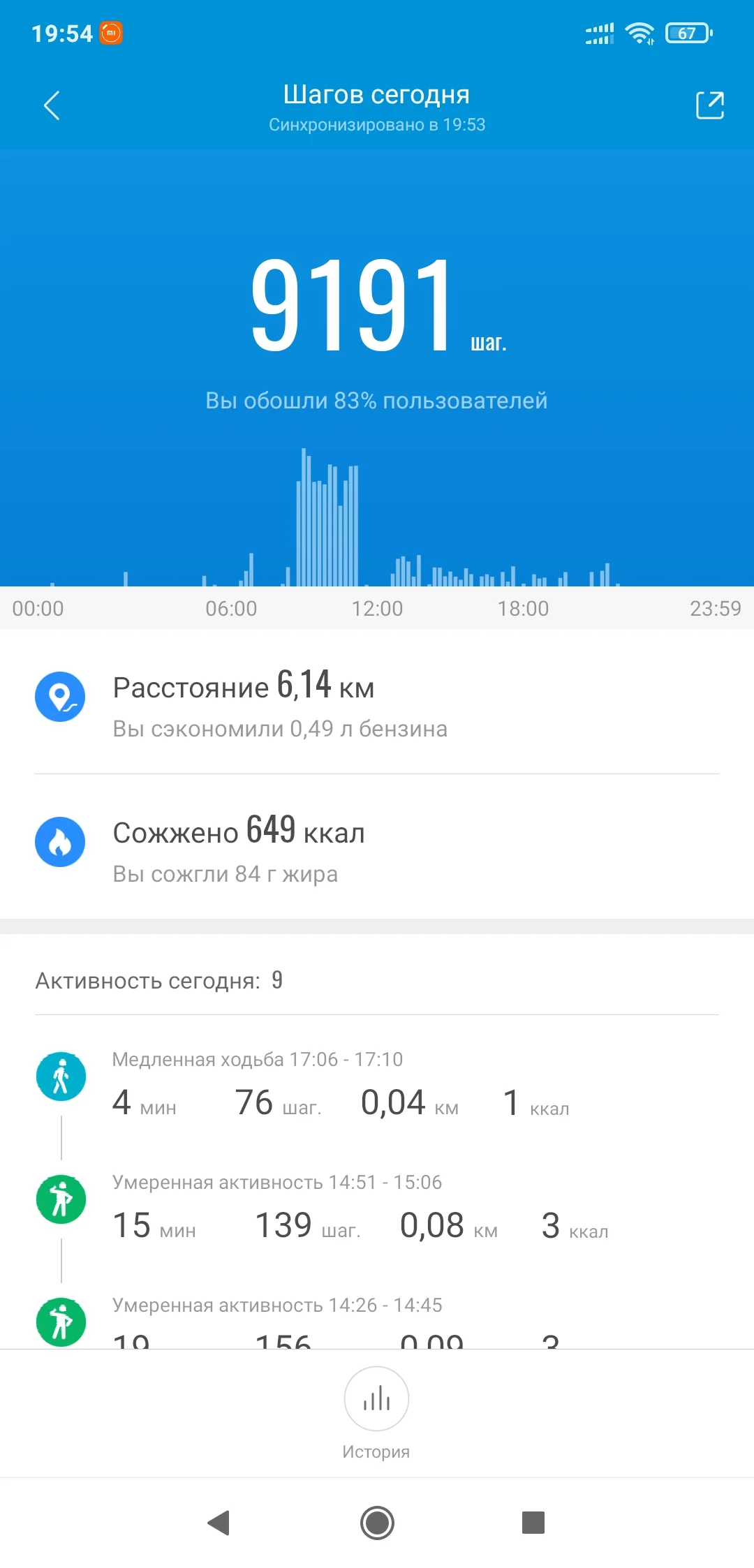The image size is (754, 1568).
Task: Tap the Синхронизировано в 19:53 text
Action: click(377, 124)
